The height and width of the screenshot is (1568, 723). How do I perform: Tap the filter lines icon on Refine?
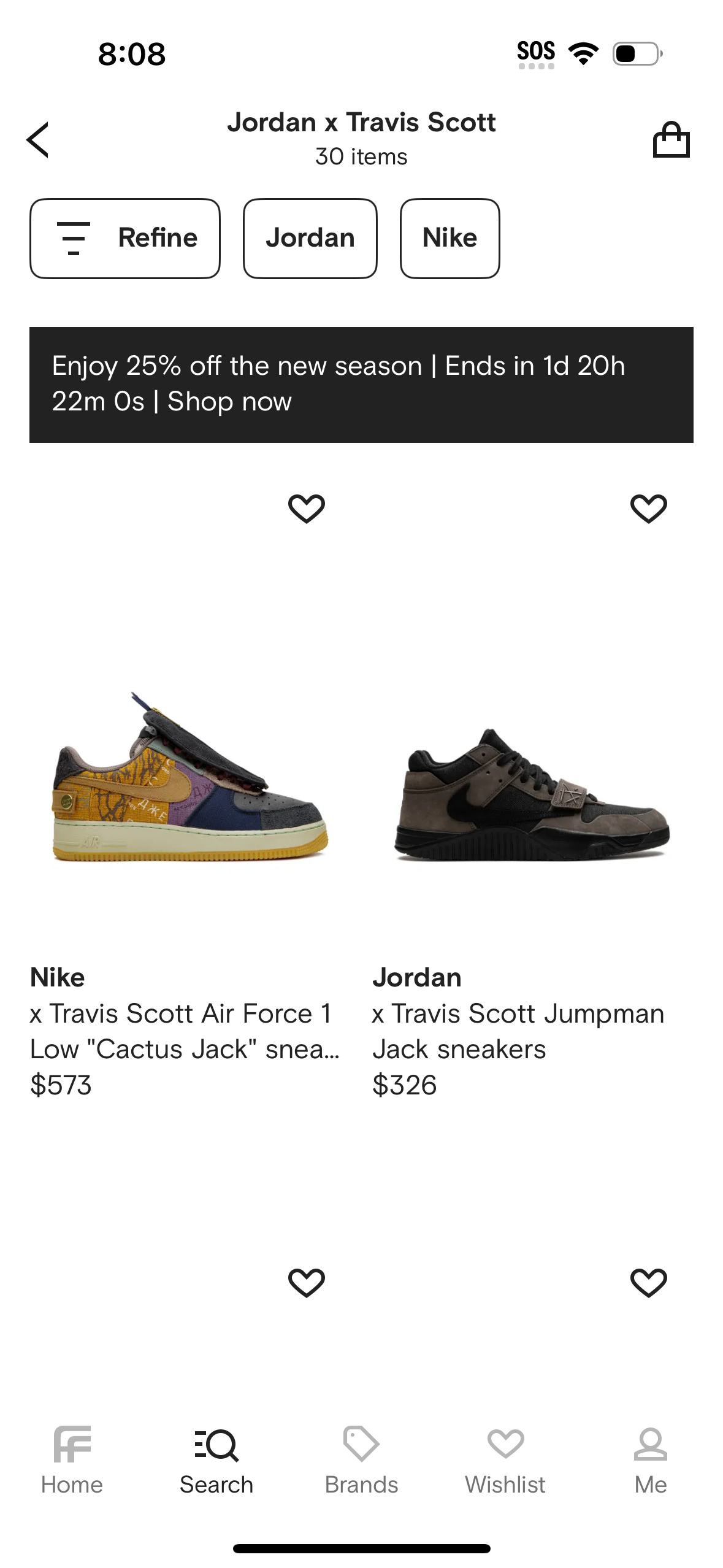[x=73, y=238]
